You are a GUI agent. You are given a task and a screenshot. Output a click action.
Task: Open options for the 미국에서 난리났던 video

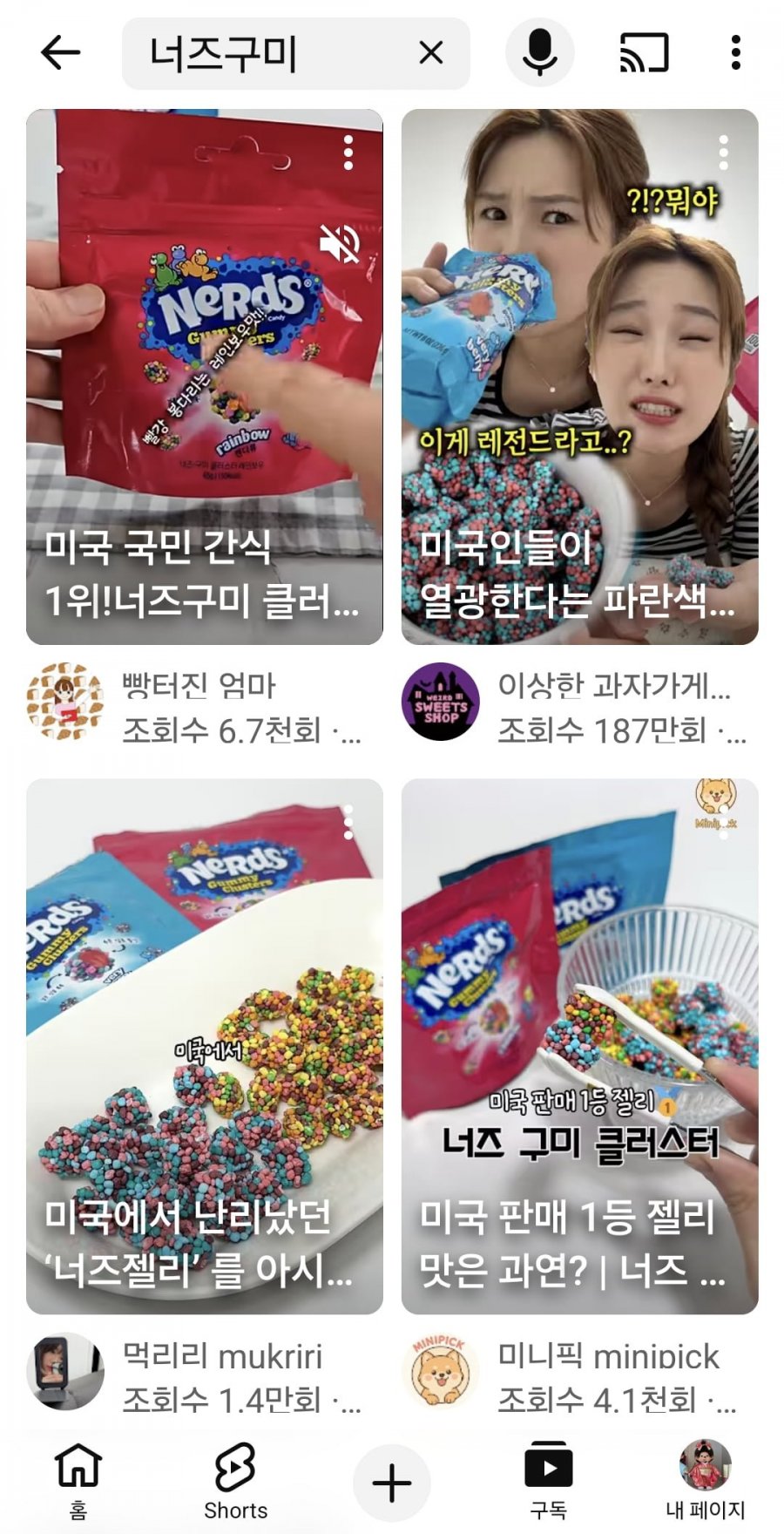point(348,822)
